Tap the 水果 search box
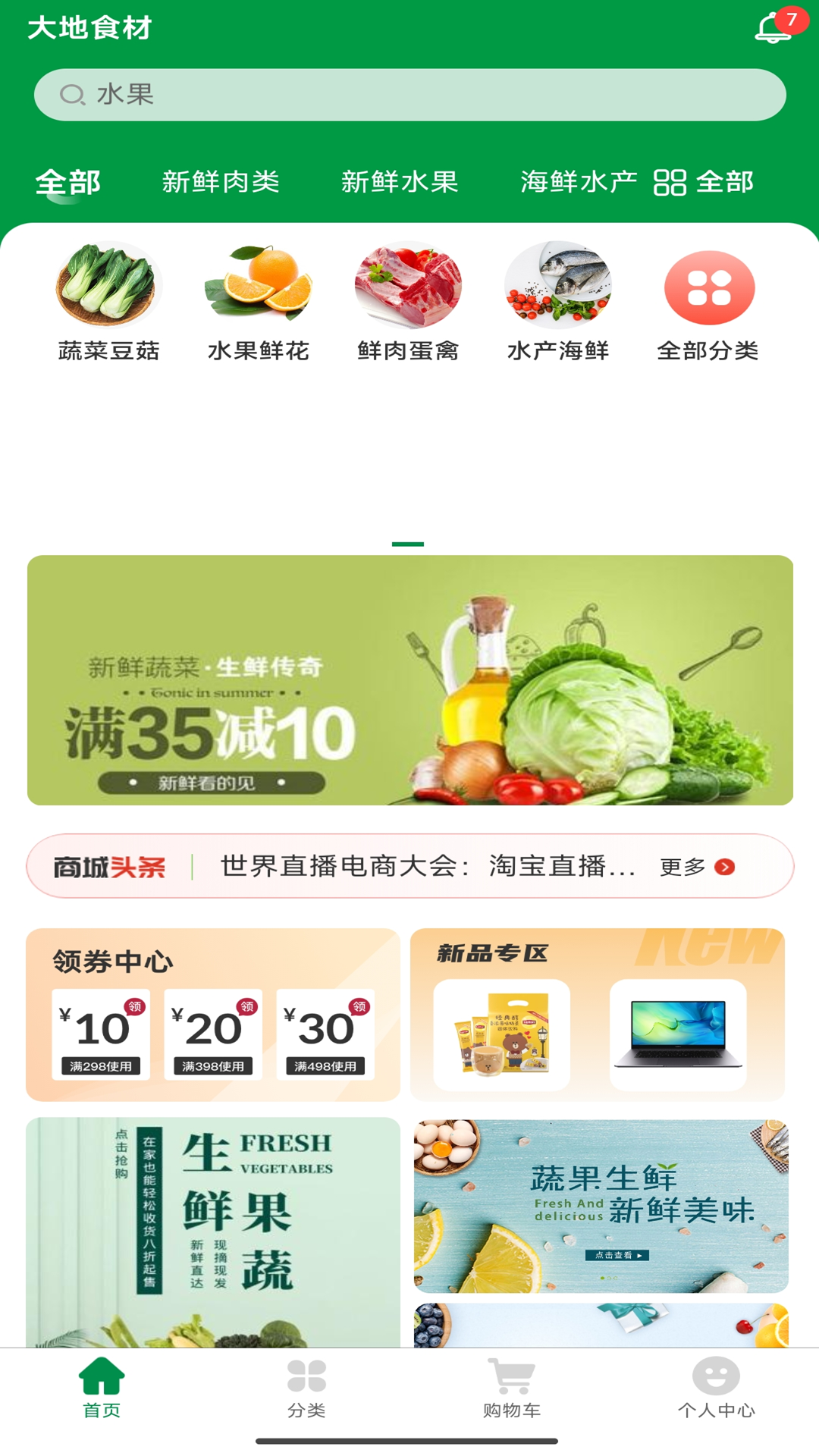This screenshot has width=819, height=1456. 409,95
